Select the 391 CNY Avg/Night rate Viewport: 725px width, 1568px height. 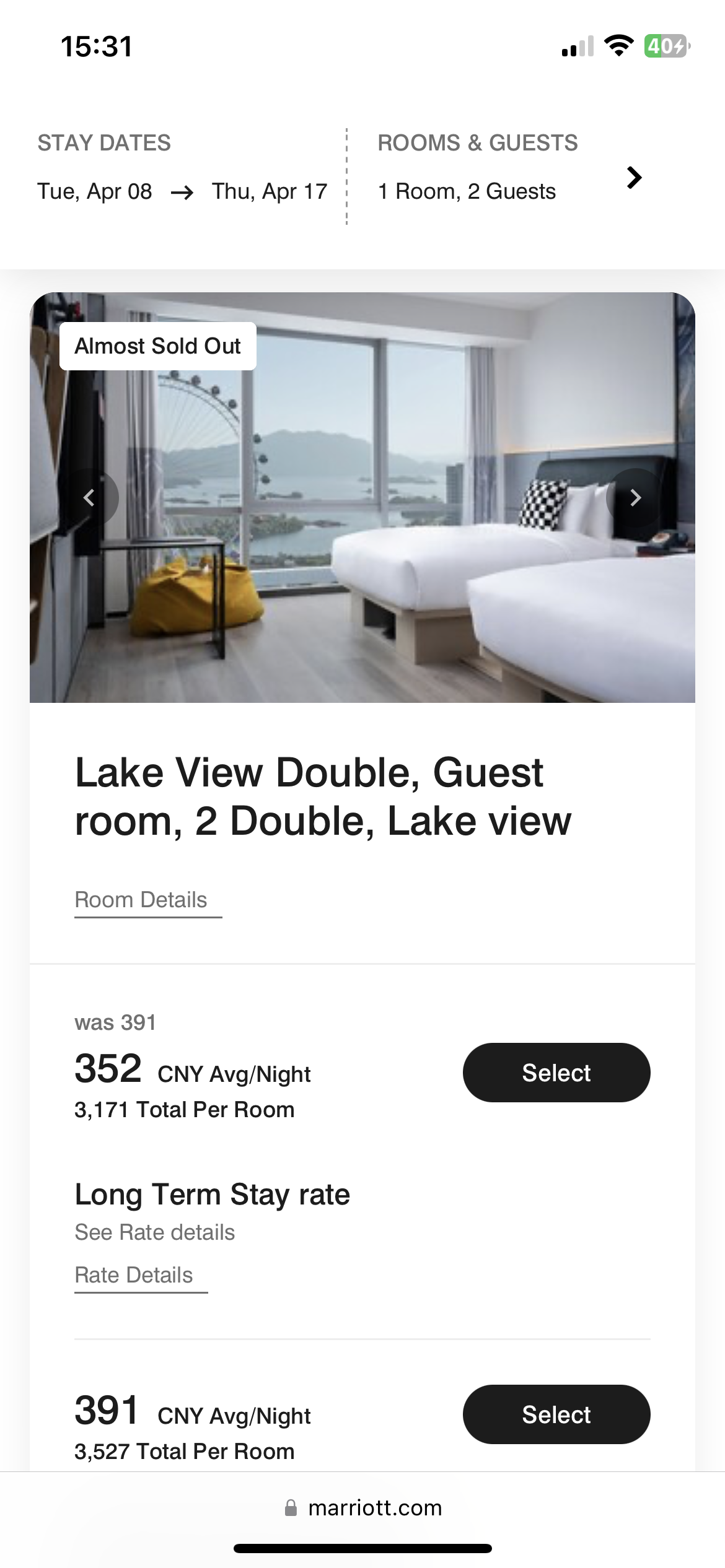556,1414
